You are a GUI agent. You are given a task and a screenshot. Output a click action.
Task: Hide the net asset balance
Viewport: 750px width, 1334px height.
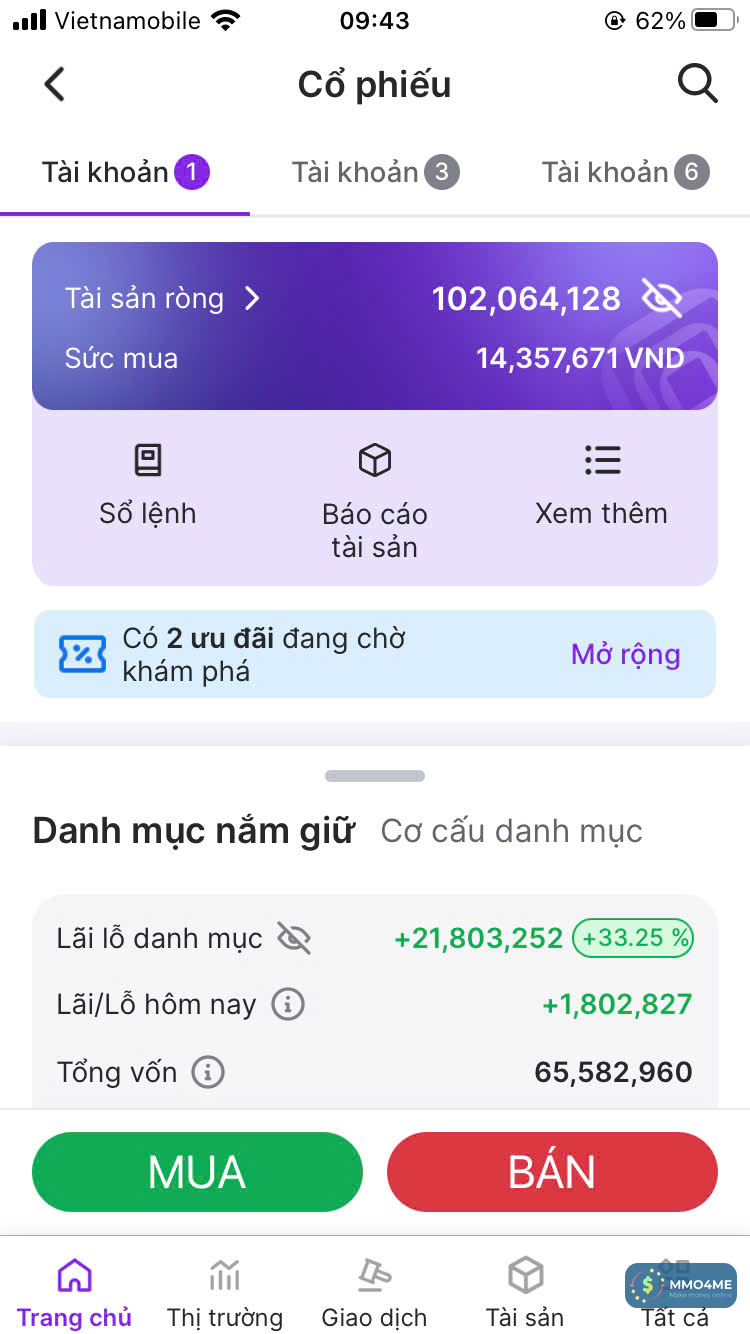coord(662,299)
